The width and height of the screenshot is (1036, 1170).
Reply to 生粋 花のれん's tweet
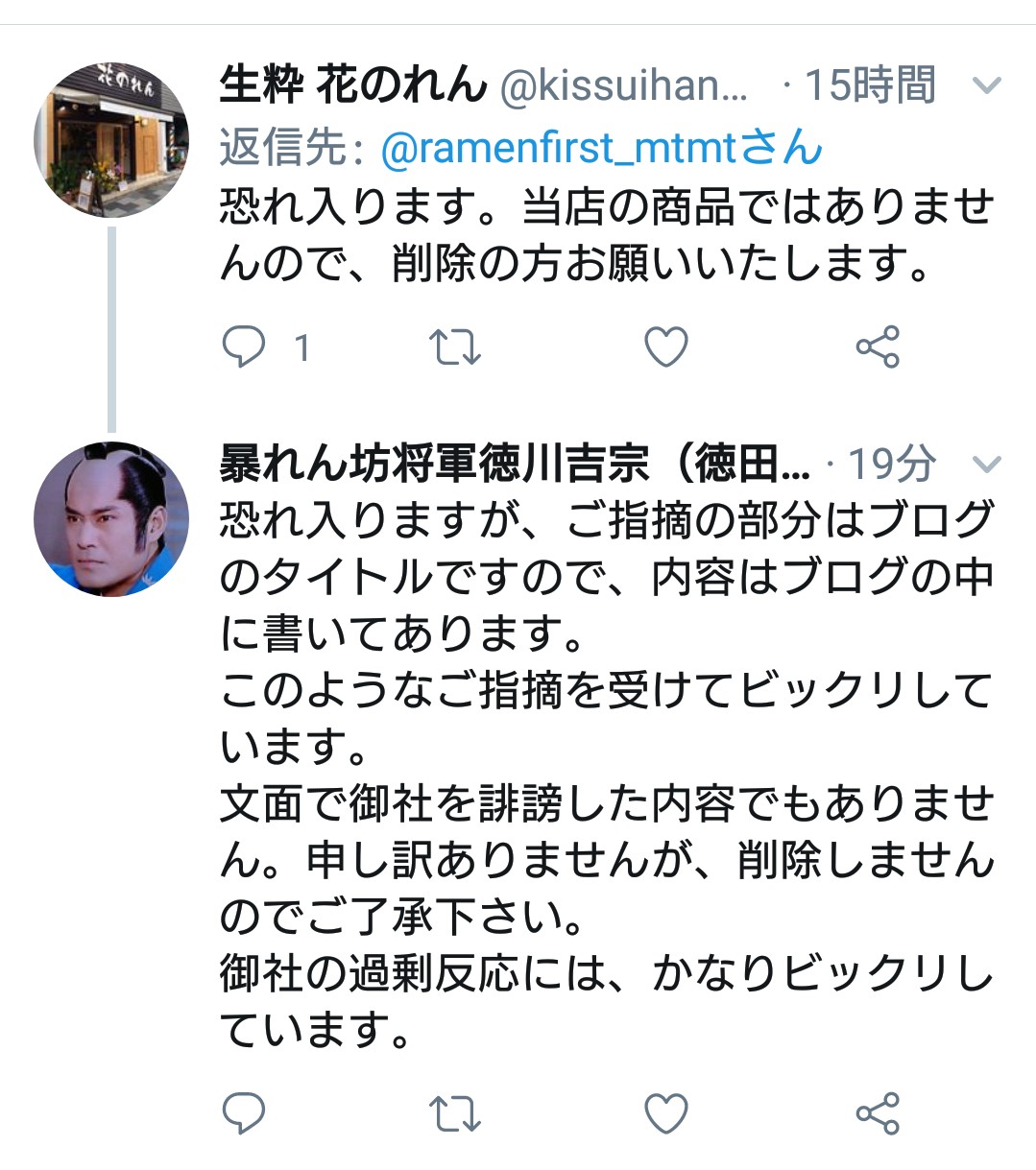(244, 346)
